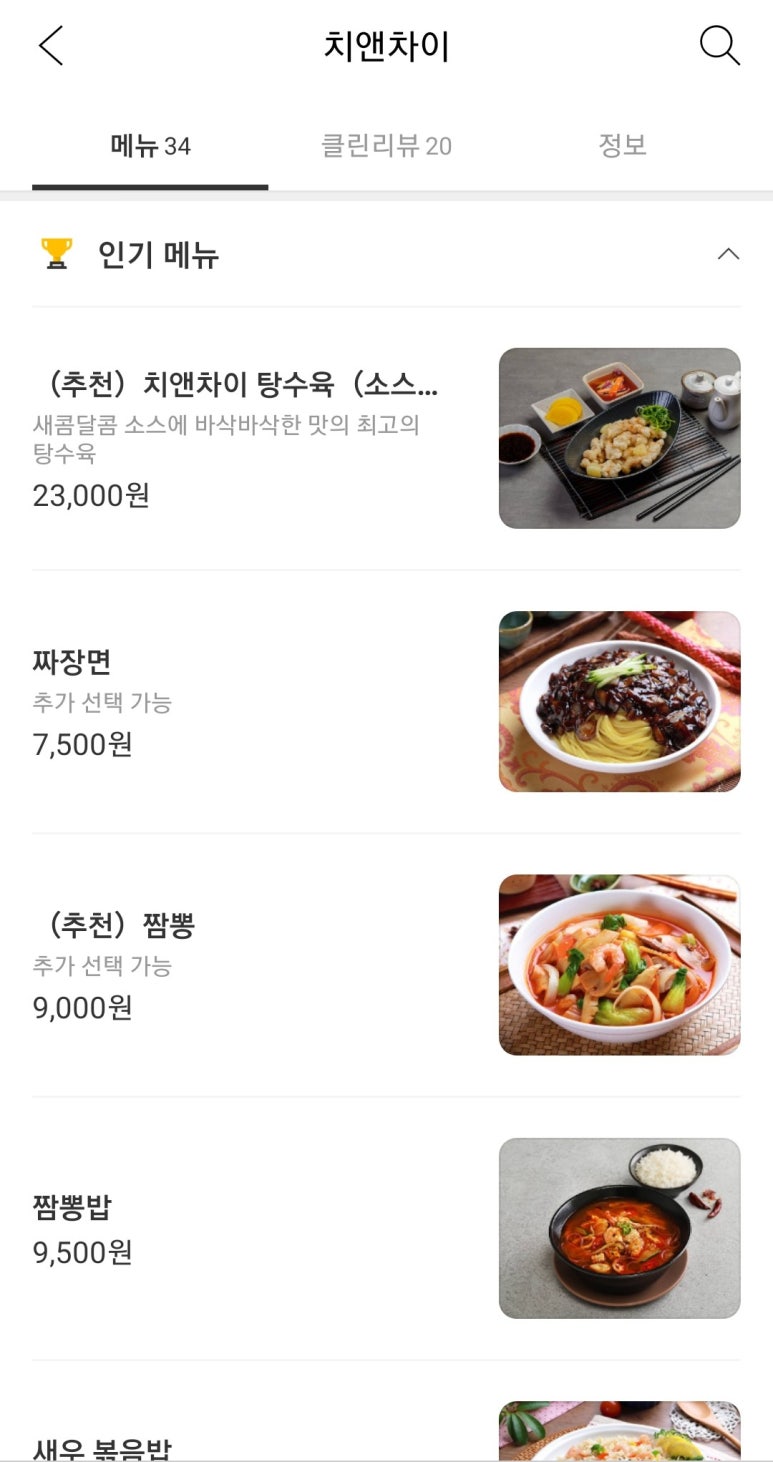Open search with the magnifier icon
773x1462 pixels.
(719, 46)
